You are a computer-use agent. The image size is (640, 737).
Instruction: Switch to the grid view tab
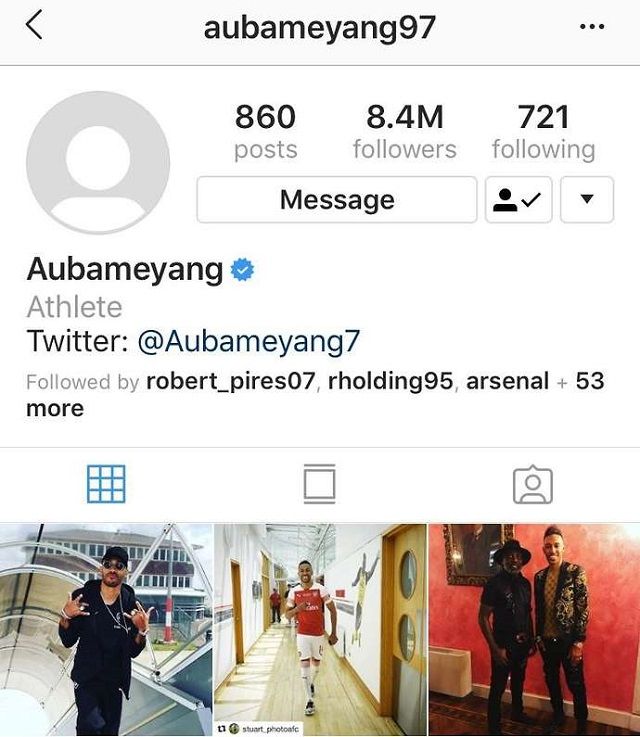[106, 485]
